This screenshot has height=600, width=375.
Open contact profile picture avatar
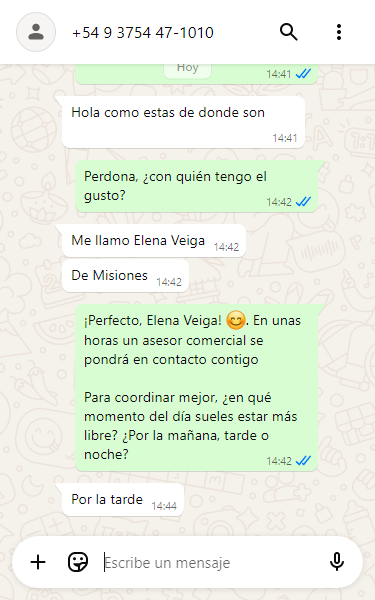pos(36,32)
